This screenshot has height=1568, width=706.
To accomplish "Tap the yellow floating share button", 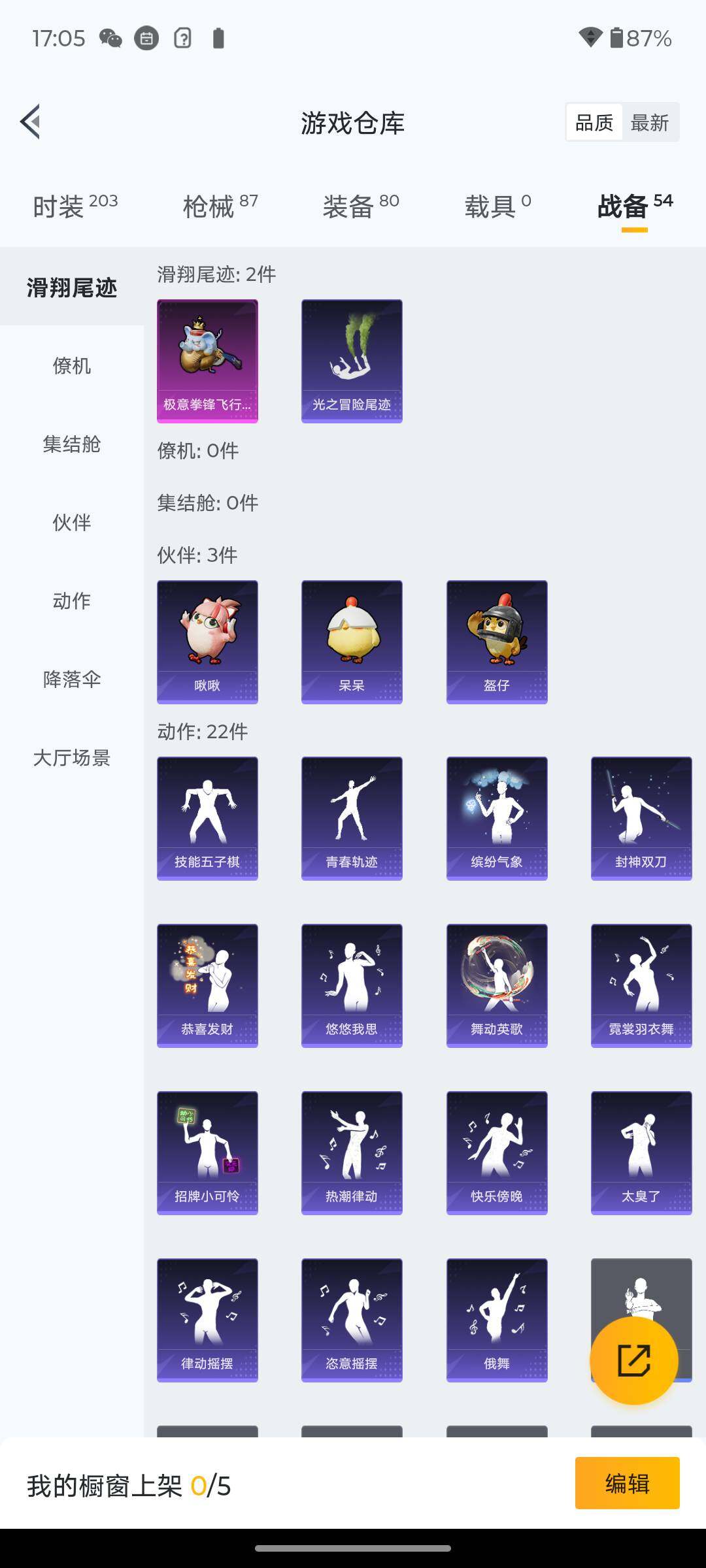I will click(633, 1360).
